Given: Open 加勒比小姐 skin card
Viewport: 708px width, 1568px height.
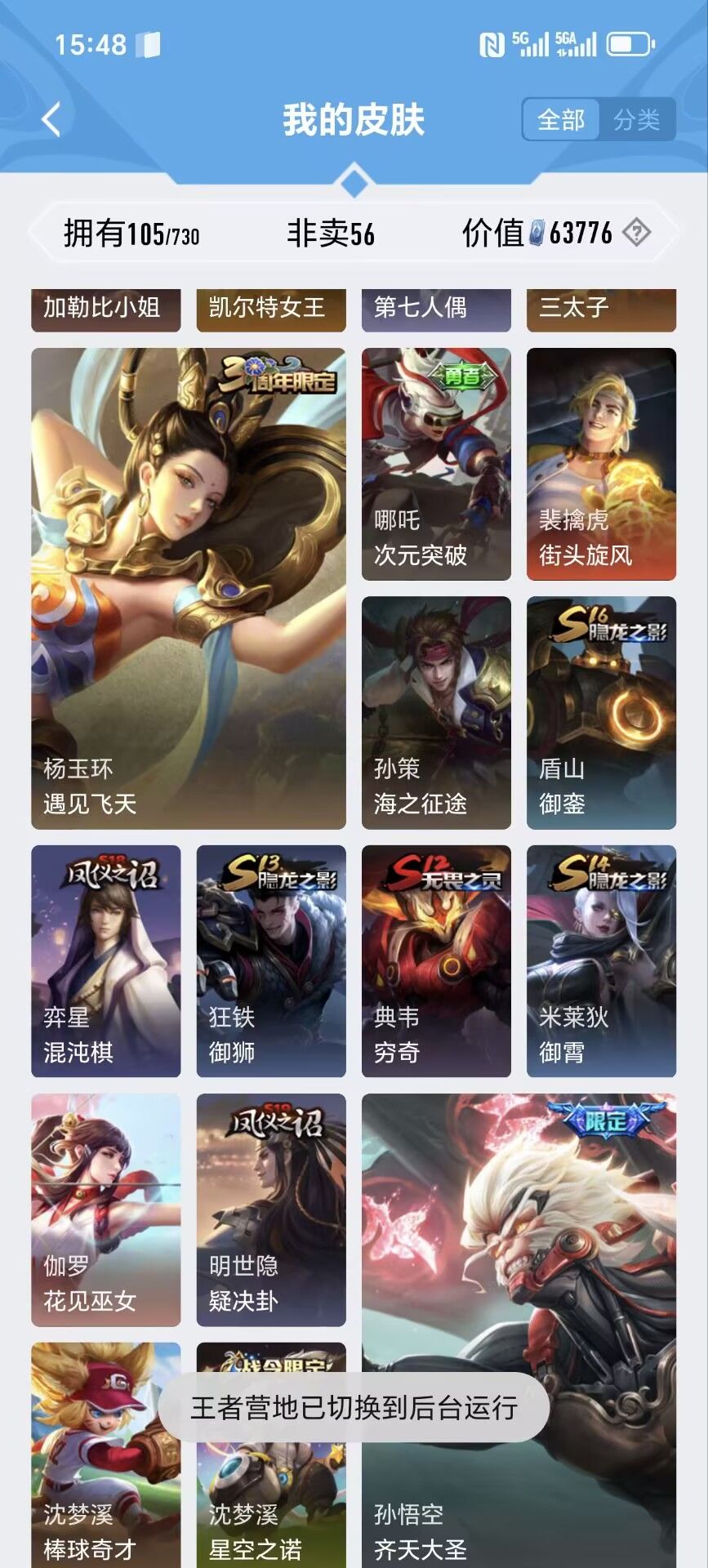Looking at the screenshot, I should coord(106,310).
